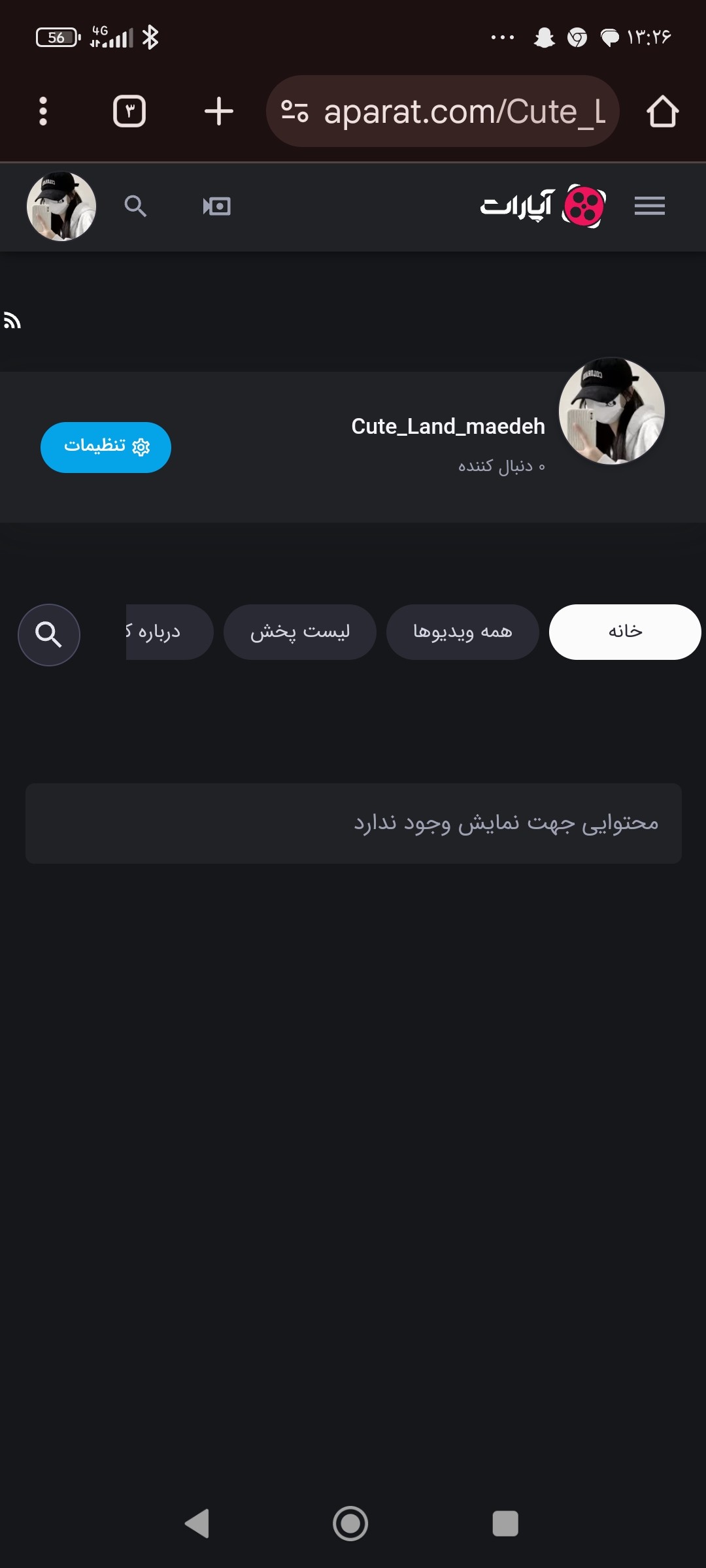
Task: Tap the video camera icon in header
Action: (216, 206)
